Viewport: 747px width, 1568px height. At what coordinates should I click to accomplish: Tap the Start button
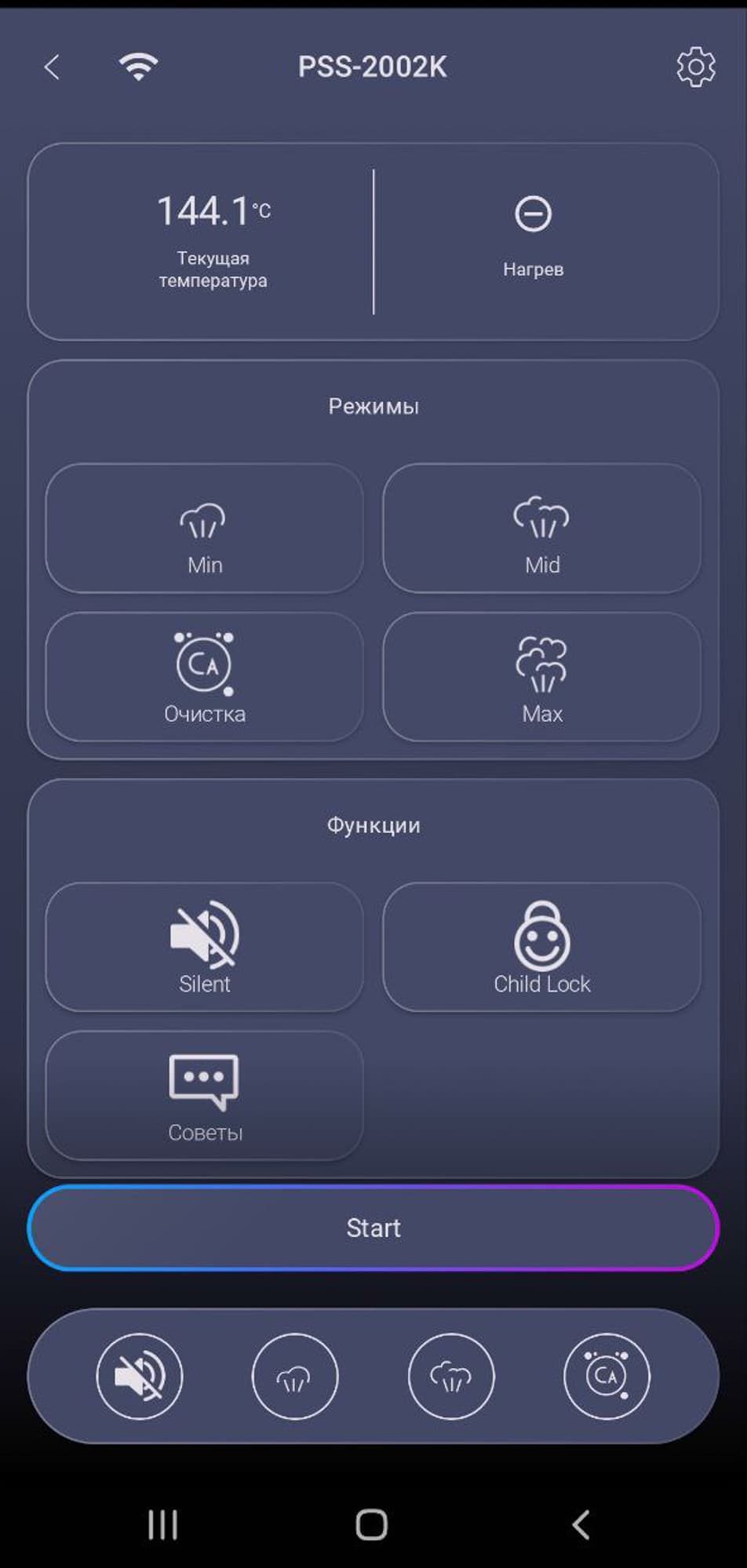(373, 1228)
